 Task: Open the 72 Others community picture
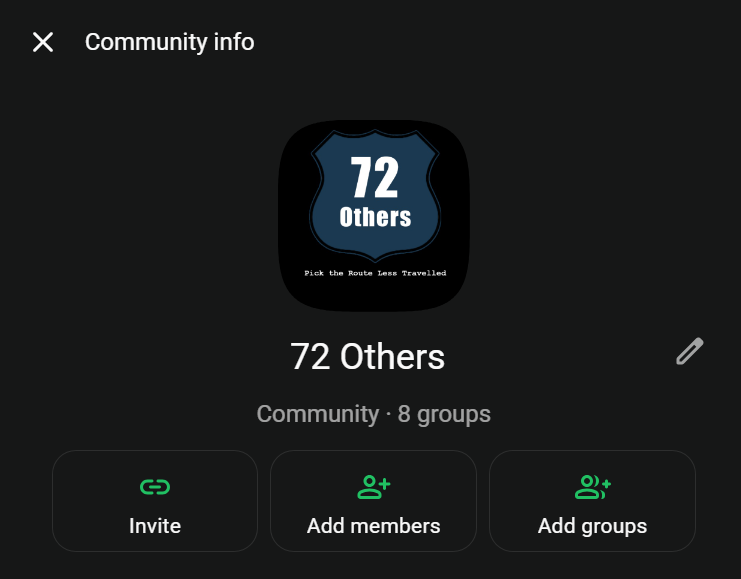pyautogui.click(x=374, y=215)
